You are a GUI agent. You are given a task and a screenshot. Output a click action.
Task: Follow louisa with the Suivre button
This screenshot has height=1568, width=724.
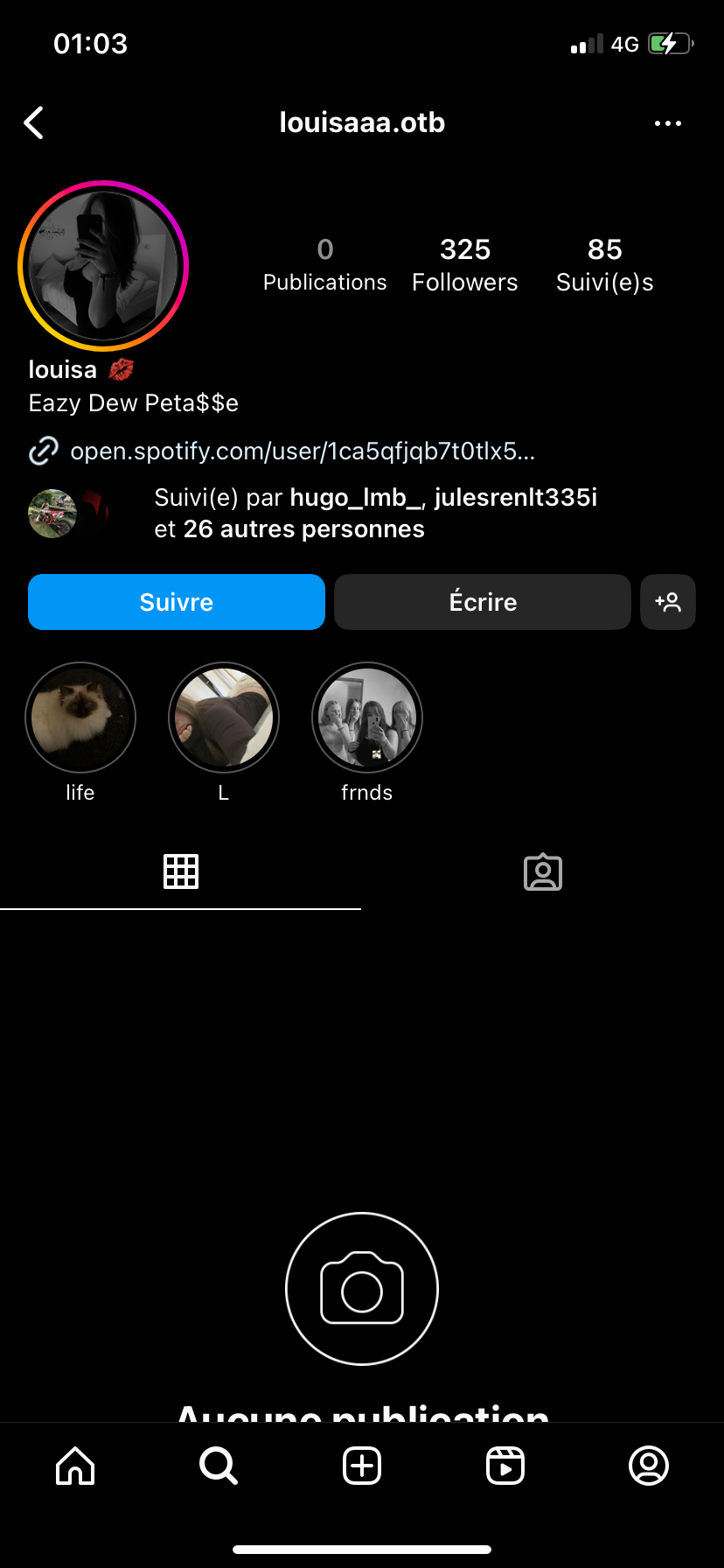[x=177, y=602]
